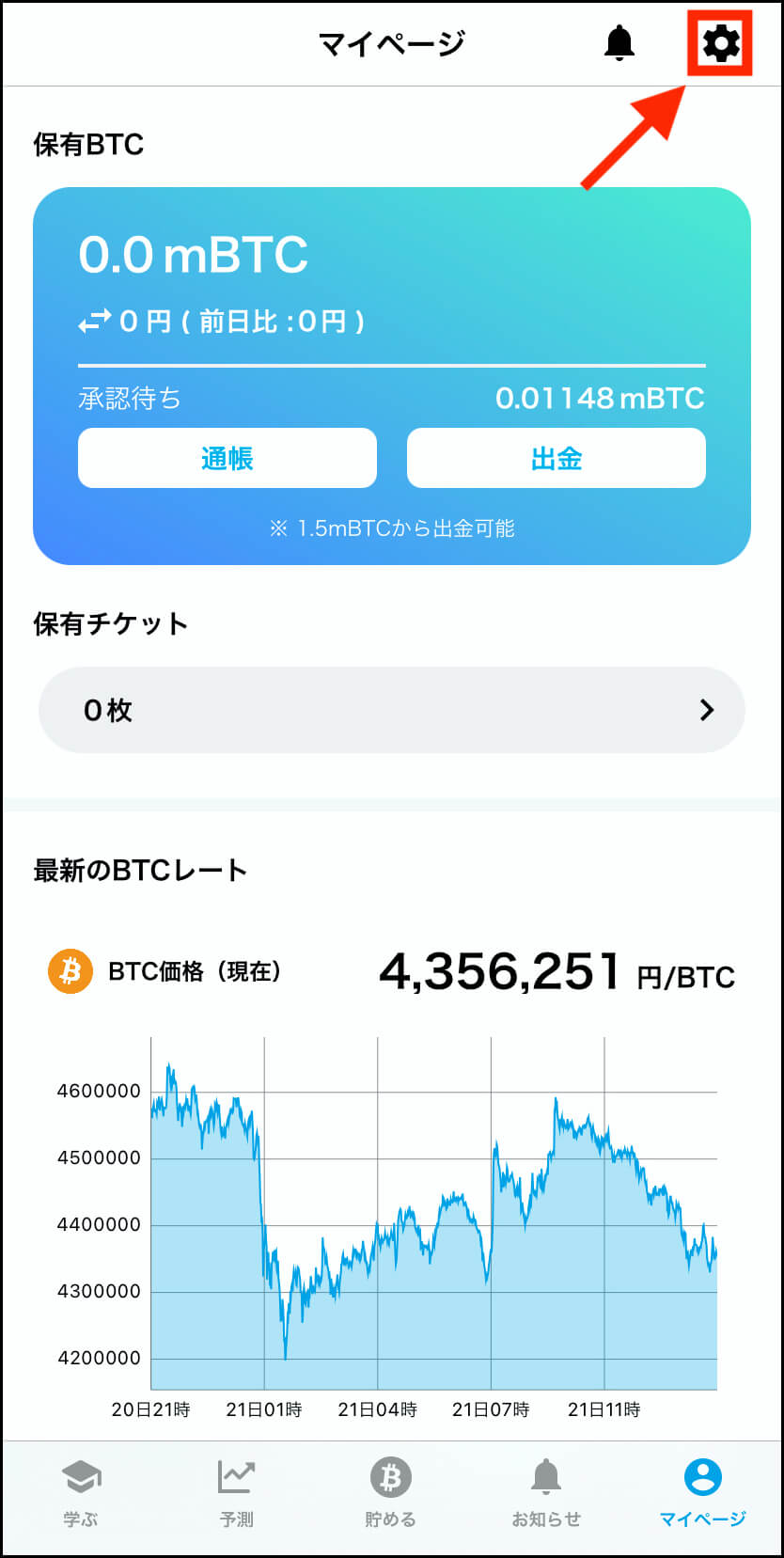Open the notifications bell in header

click(x=619, y=43)
